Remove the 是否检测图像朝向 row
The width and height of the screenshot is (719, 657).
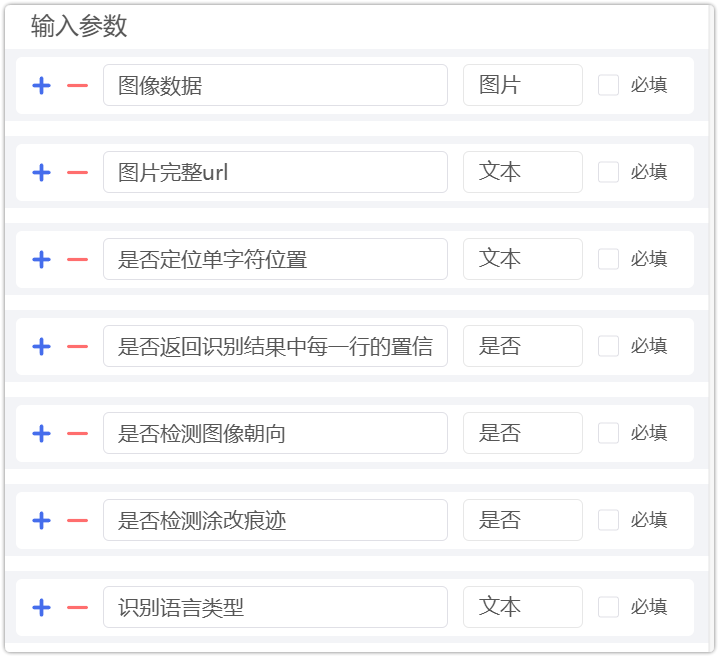(x=77, y=434)
